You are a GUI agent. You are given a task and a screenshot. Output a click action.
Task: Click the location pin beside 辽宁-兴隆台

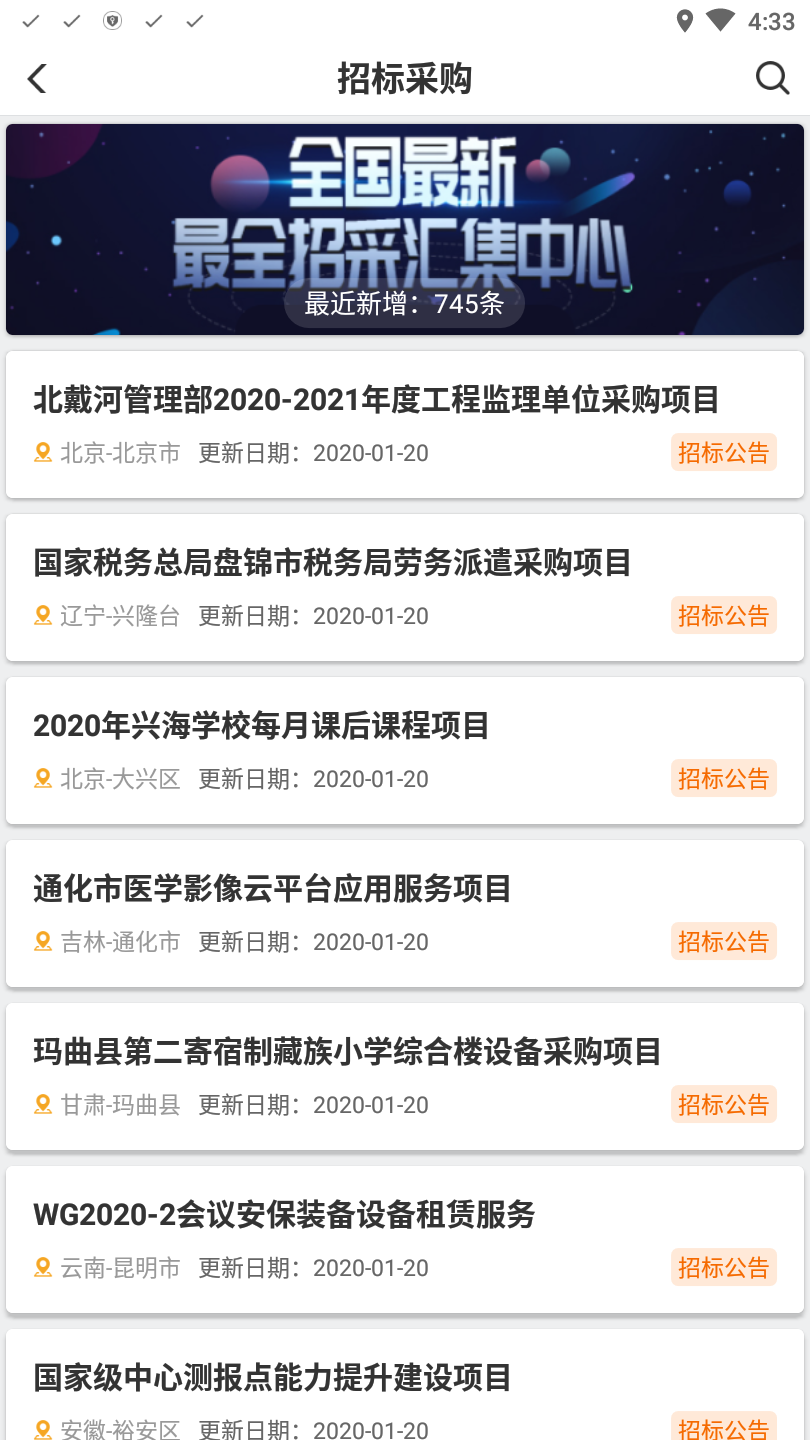[x=41, y=615]
